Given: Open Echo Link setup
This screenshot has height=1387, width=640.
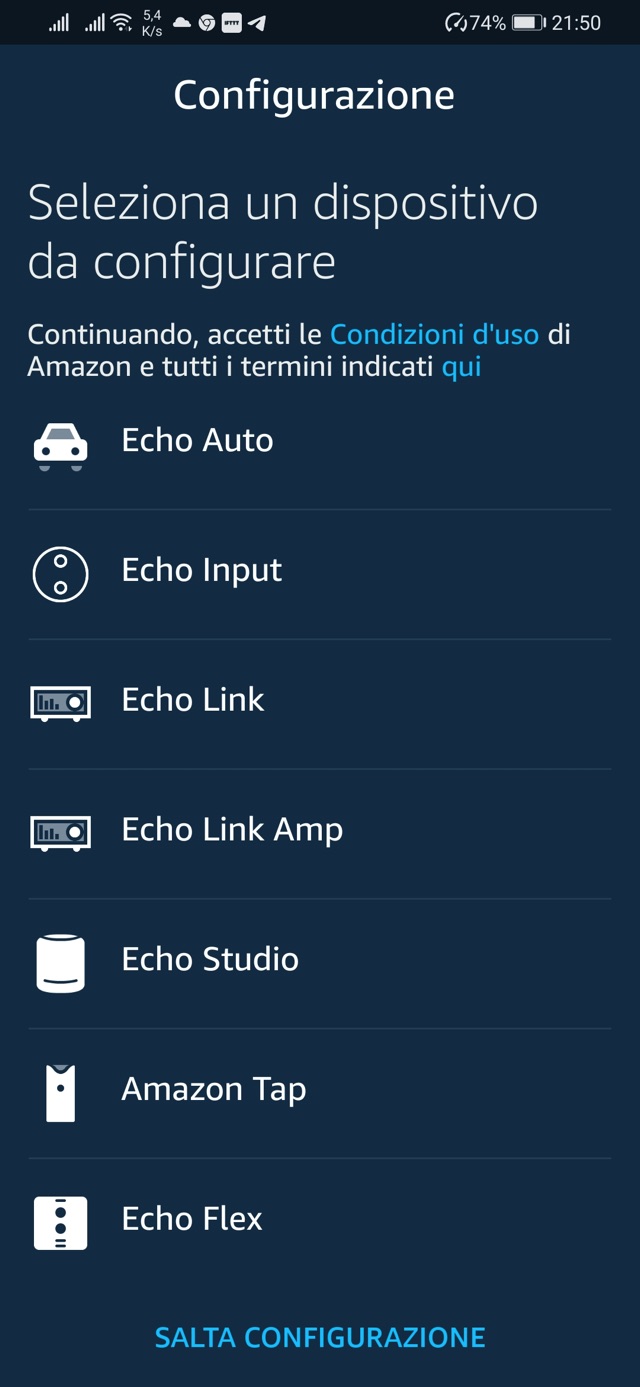Looking at the screenshot, I should (x=193, y=700).
